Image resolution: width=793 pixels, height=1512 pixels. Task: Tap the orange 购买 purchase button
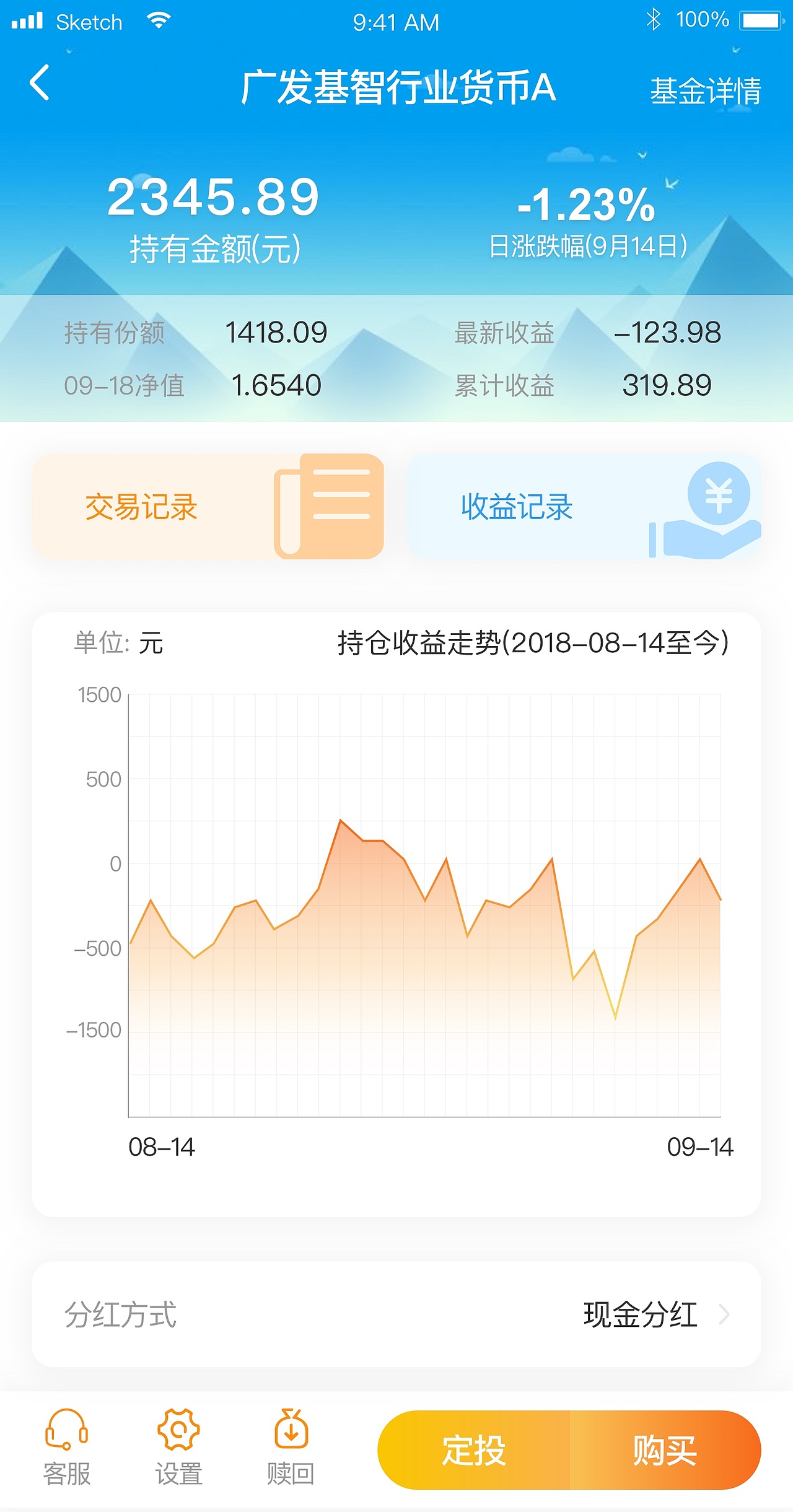click(x=666, y=1449)
